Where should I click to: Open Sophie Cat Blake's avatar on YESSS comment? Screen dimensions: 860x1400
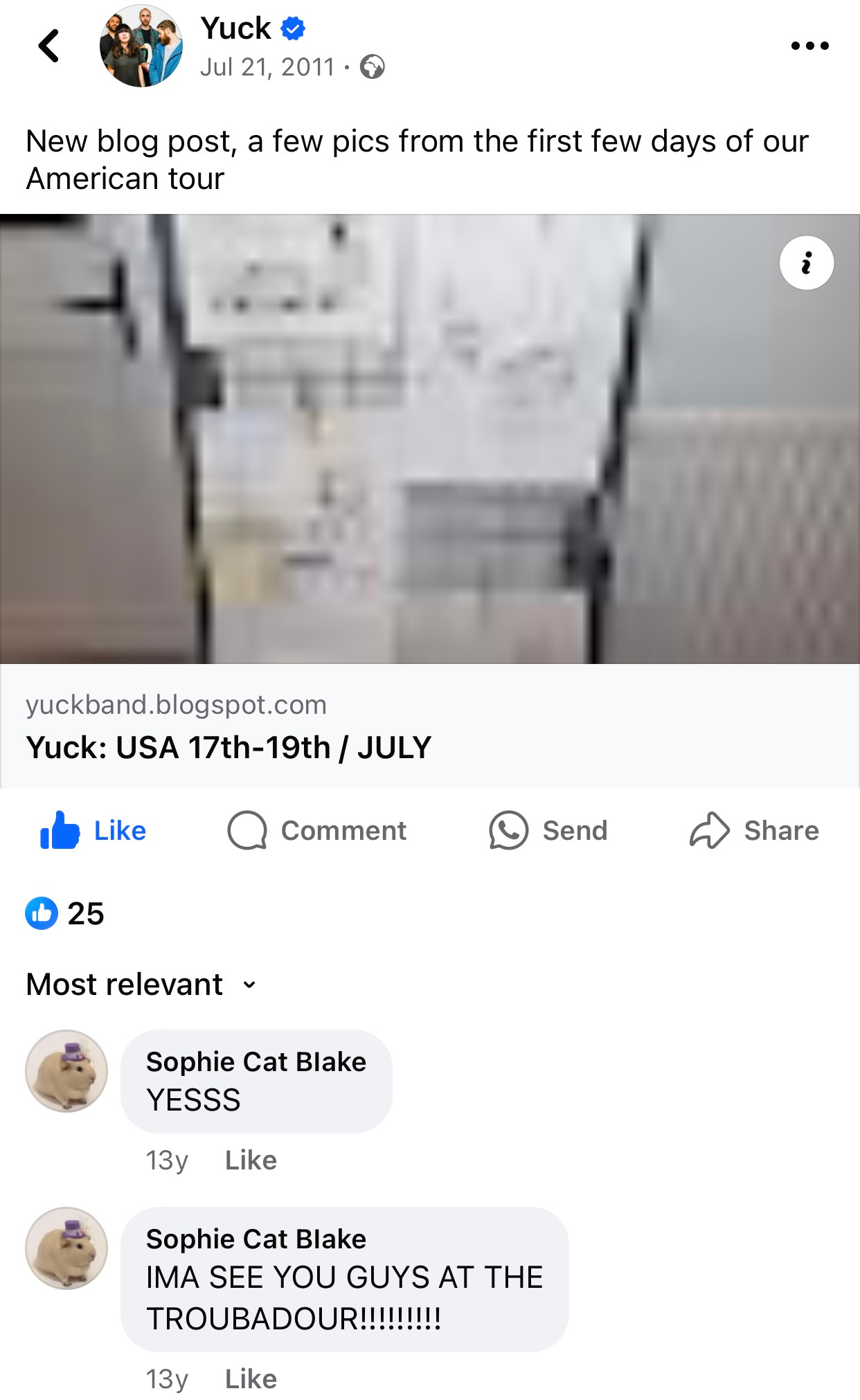(66, 1071)
